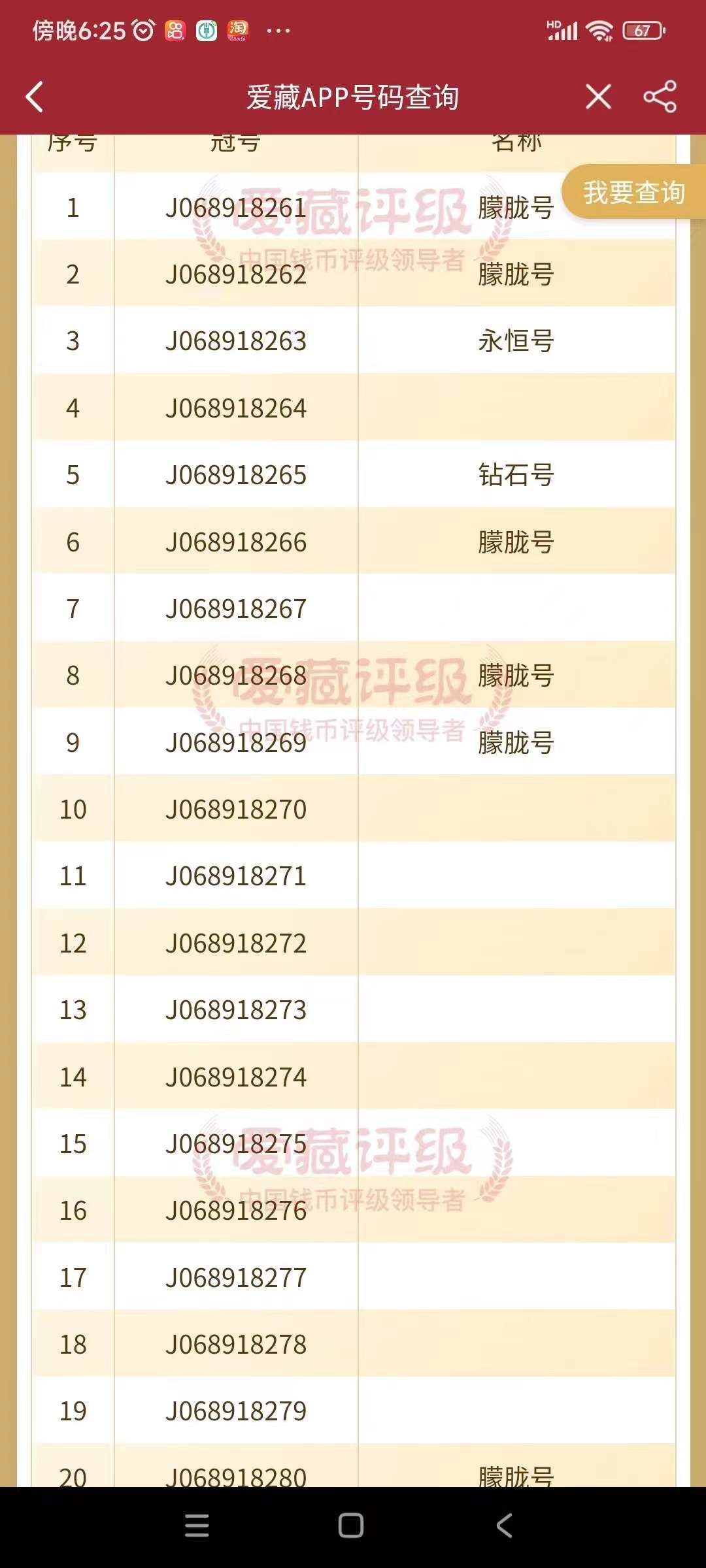Tap the system back button

(x=504, y=1526)
